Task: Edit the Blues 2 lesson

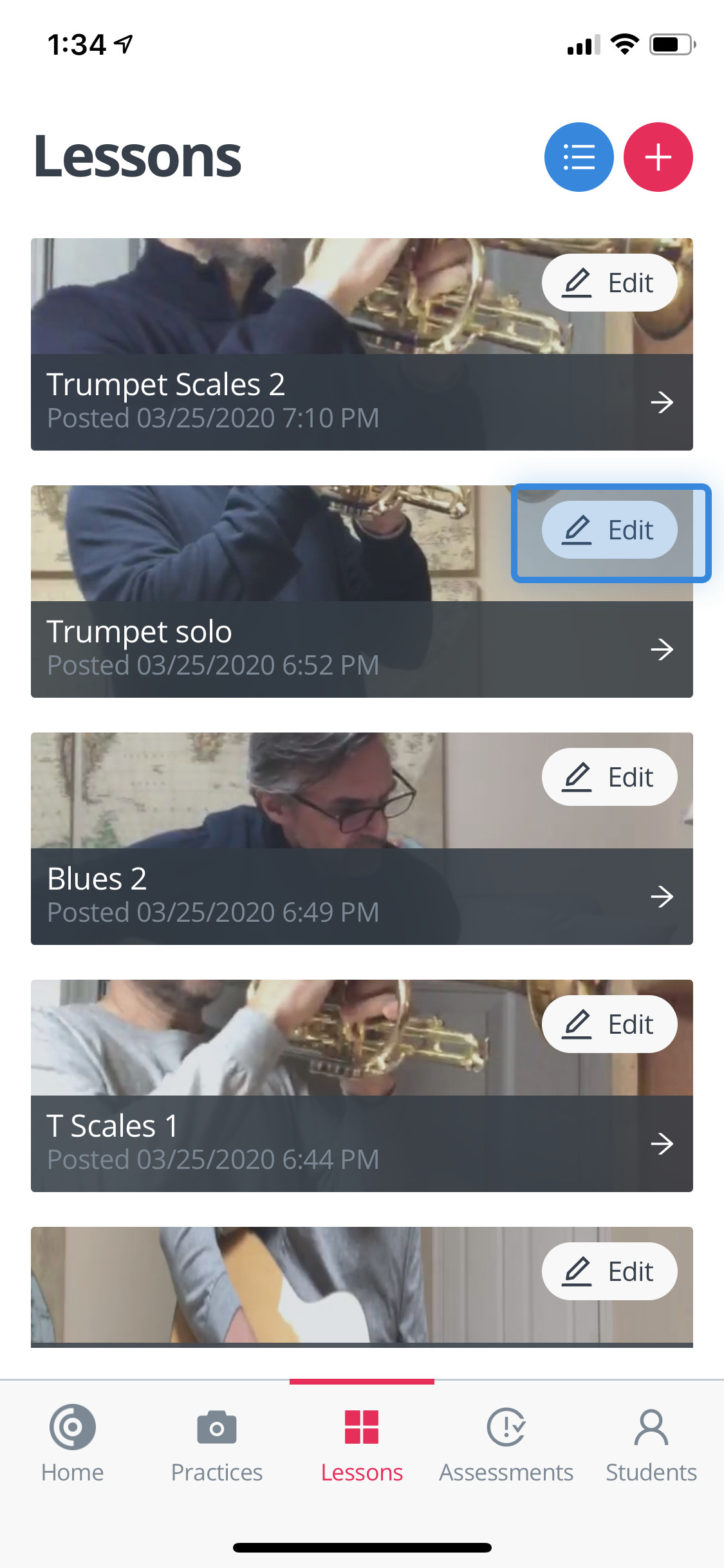Action: tap(609, 777)
